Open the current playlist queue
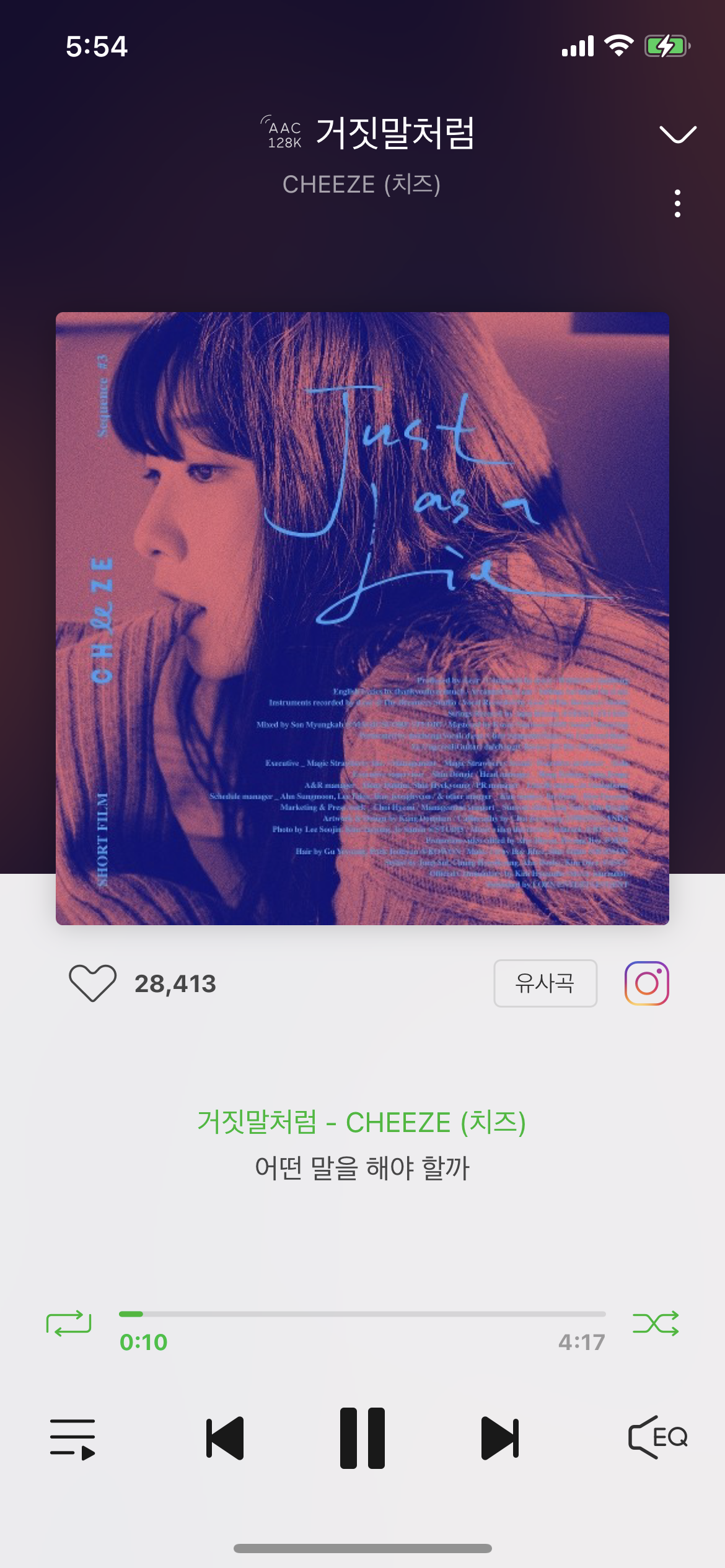This screenshot has width=725, height=1568. [72, 1438]
